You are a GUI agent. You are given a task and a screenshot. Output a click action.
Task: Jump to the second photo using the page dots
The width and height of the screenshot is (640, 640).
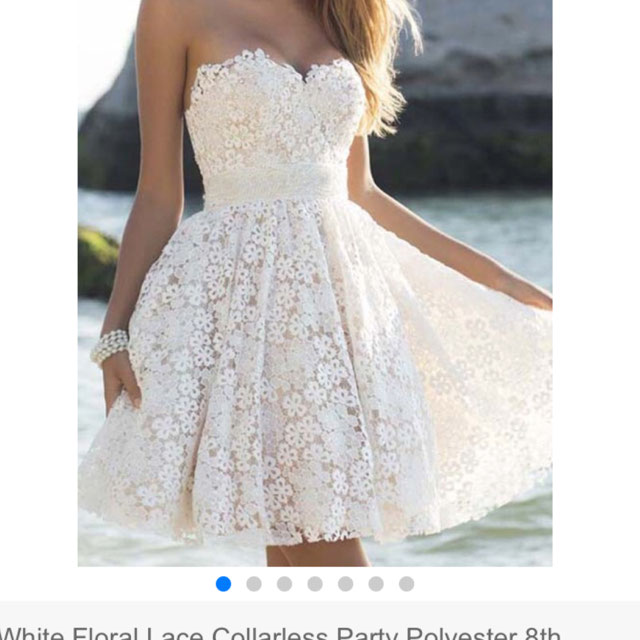point(254,584)
